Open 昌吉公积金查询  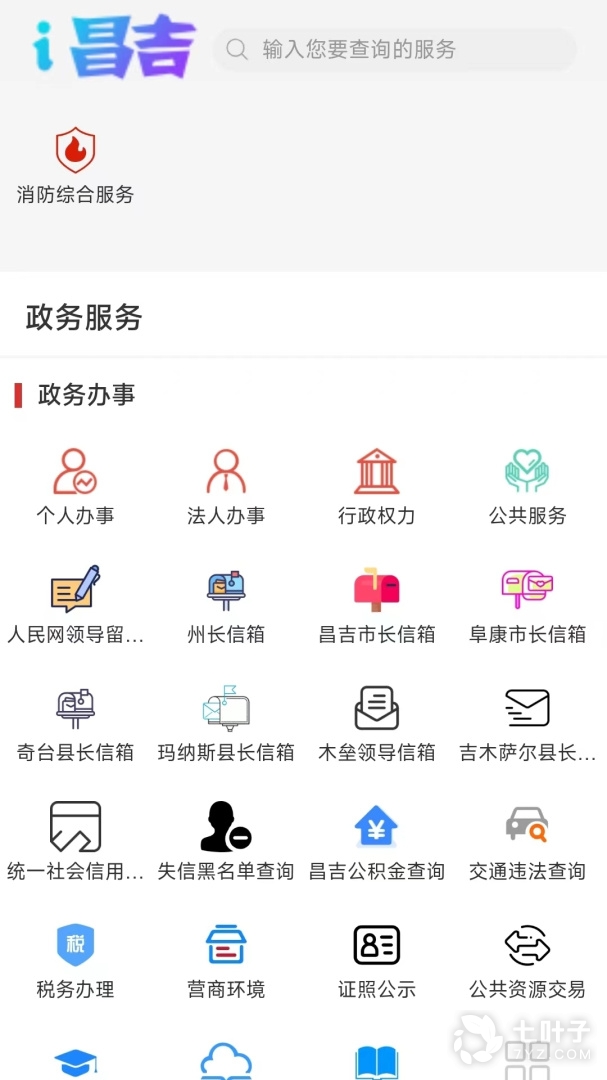[x=377, y=842]
